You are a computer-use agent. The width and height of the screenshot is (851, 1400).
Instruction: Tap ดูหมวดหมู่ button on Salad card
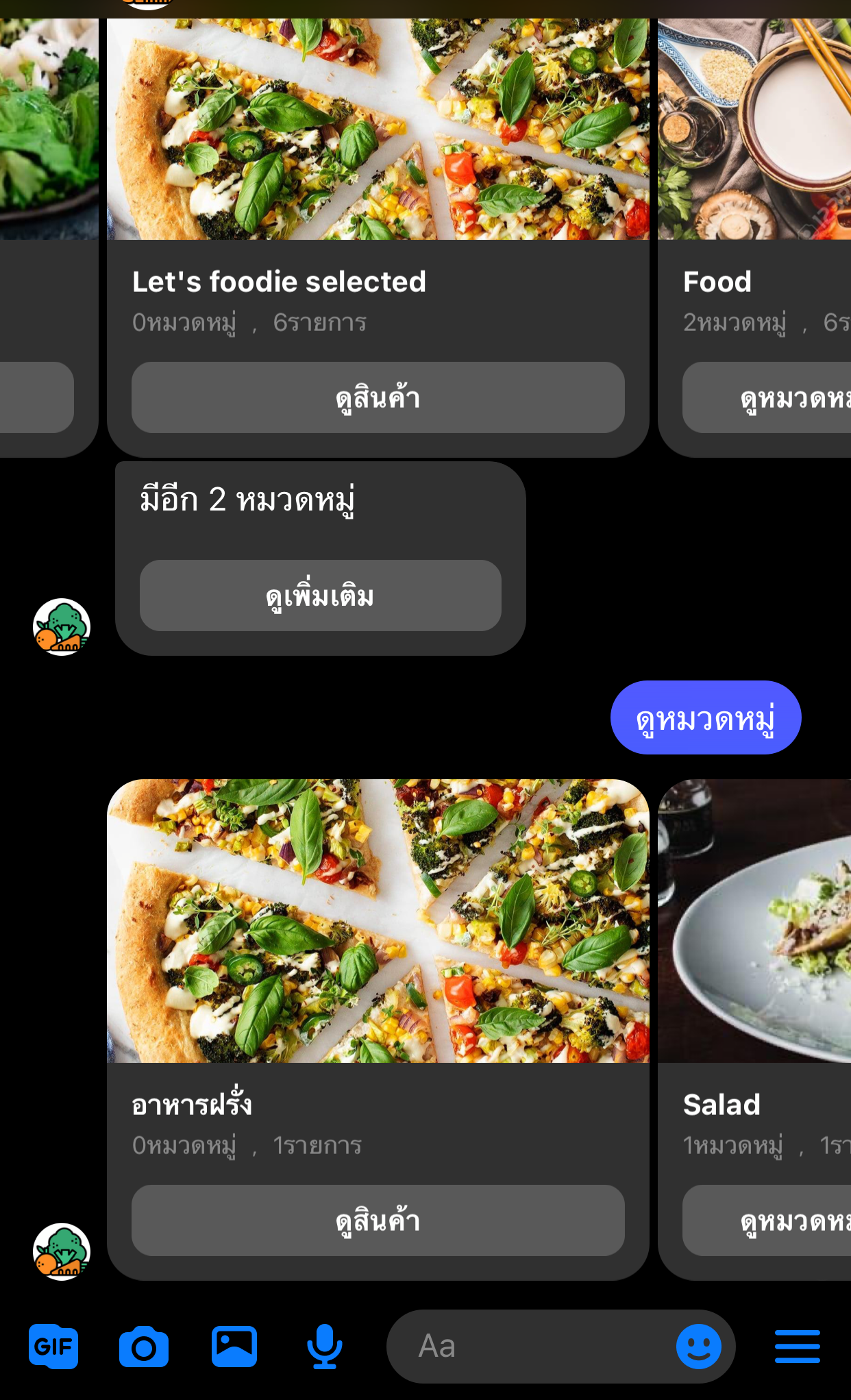point(767,1220)
